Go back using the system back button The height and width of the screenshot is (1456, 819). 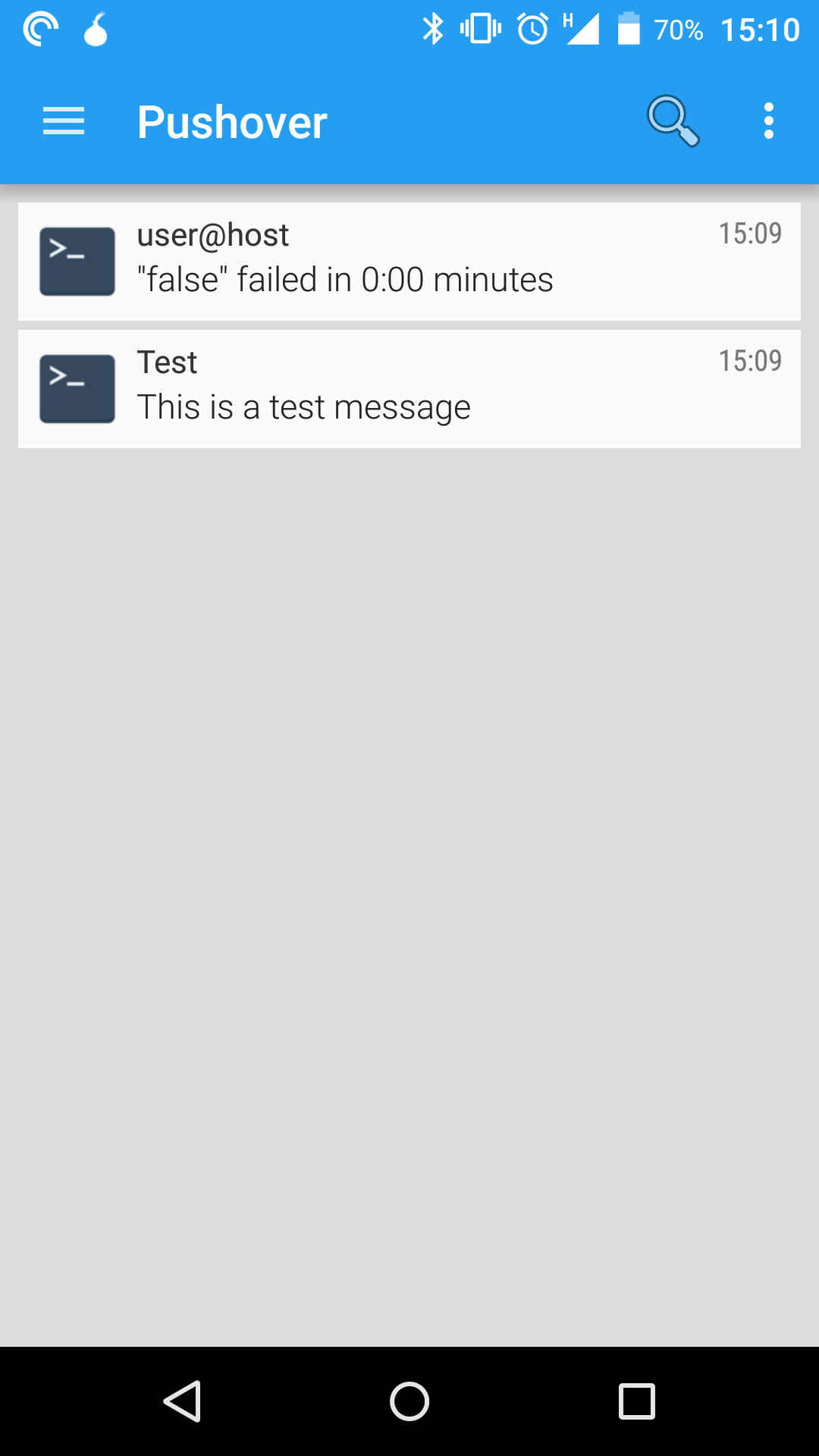[183, 1401]
